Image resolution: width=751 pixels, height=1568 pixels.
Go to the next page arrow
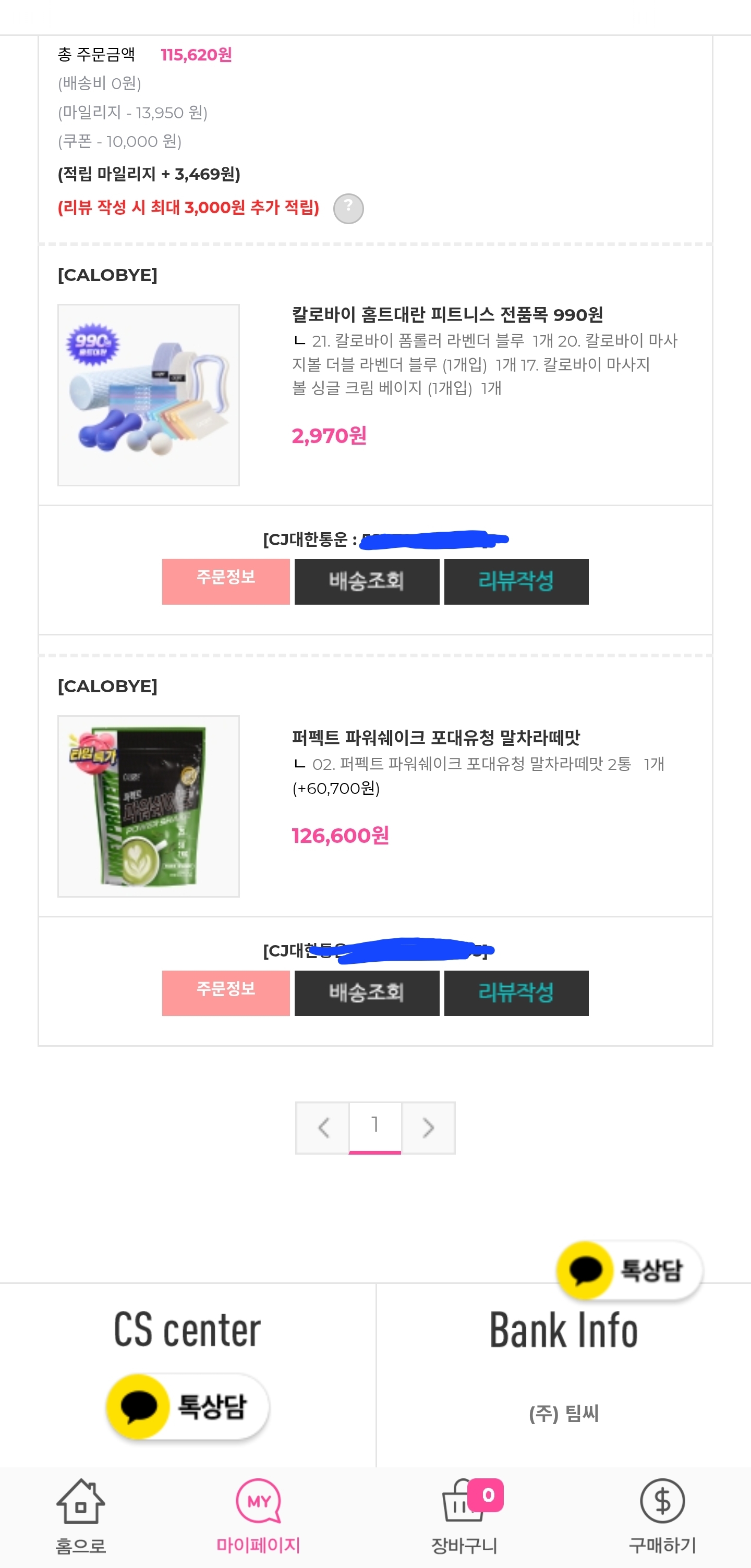428,1128
